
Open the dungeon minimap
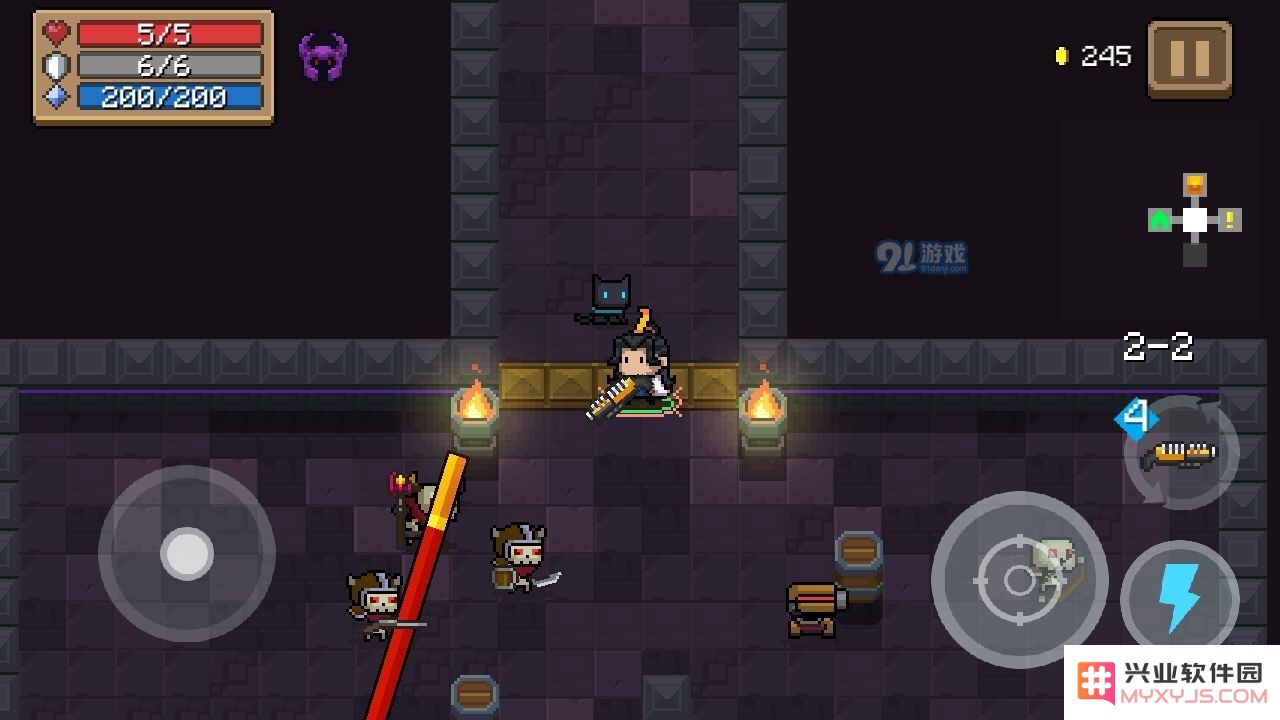[1195, 220]
